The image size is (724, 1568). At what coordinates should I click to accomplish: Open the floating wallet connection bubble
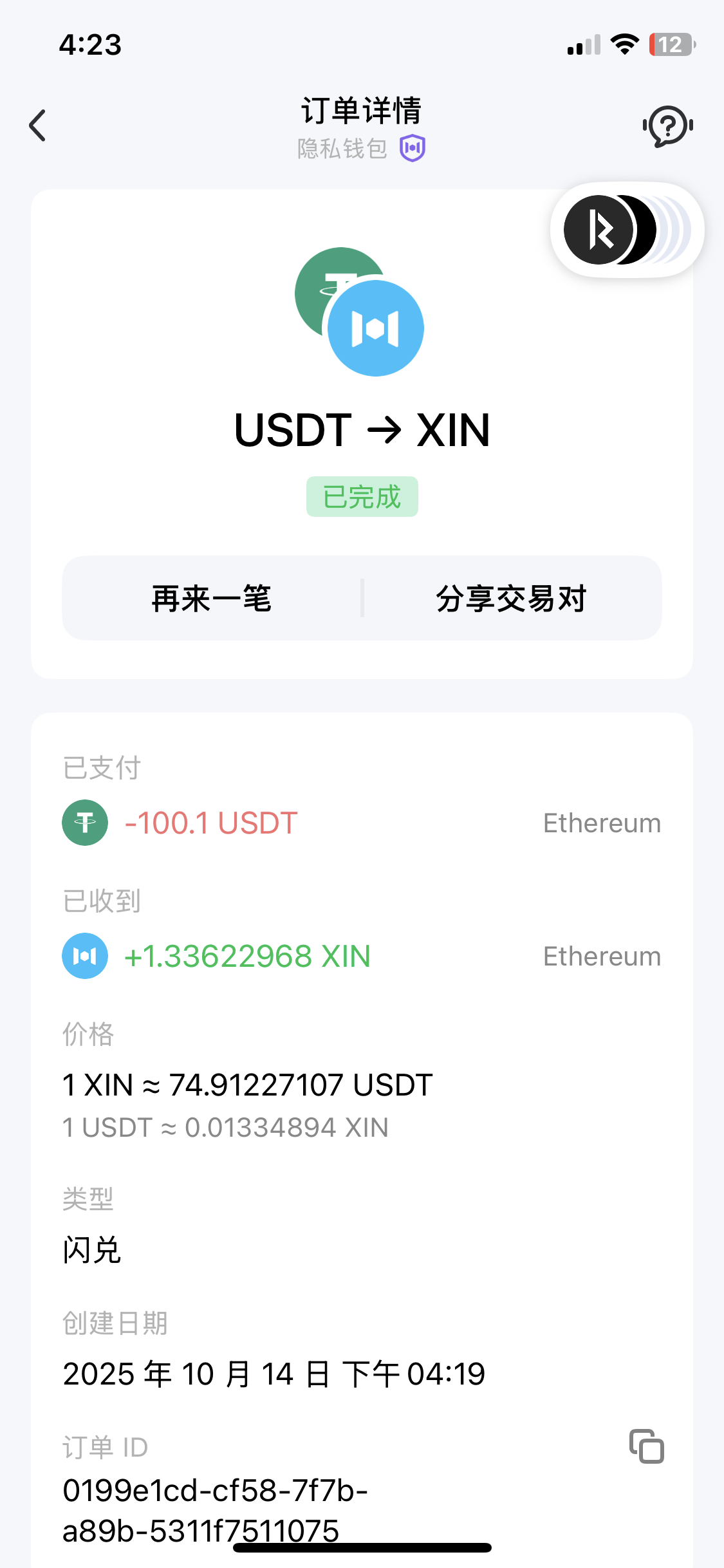click(627, 230)
